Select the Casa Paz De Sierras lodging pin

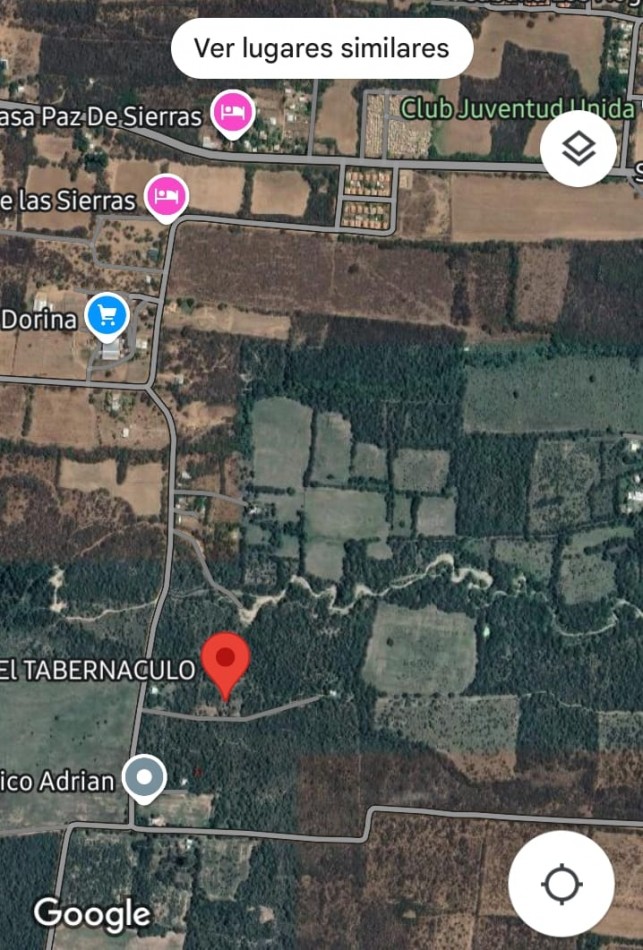pos(234,111)
